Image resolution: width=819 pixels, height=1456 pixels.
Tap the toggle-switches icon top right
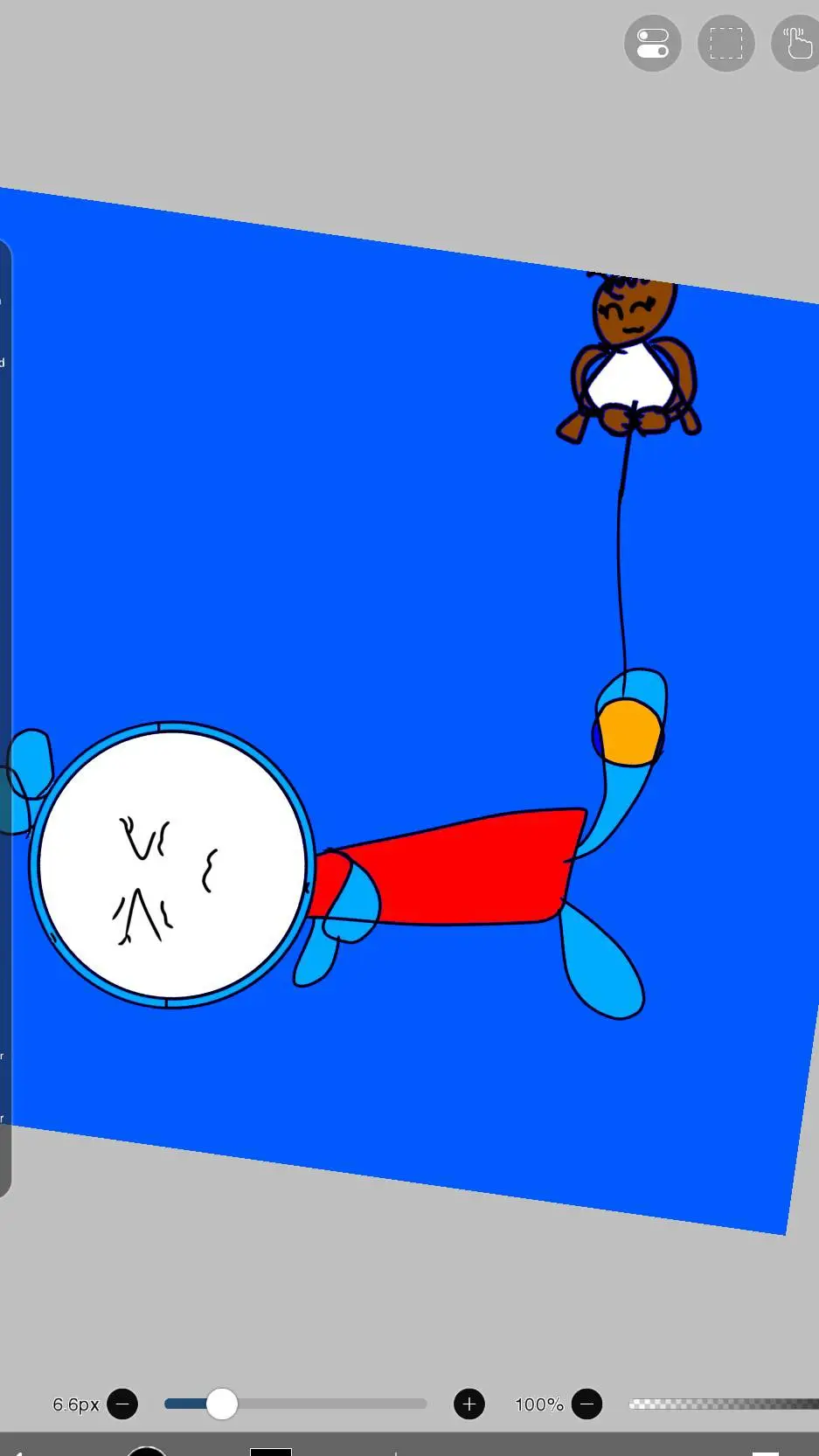[652, 43]
